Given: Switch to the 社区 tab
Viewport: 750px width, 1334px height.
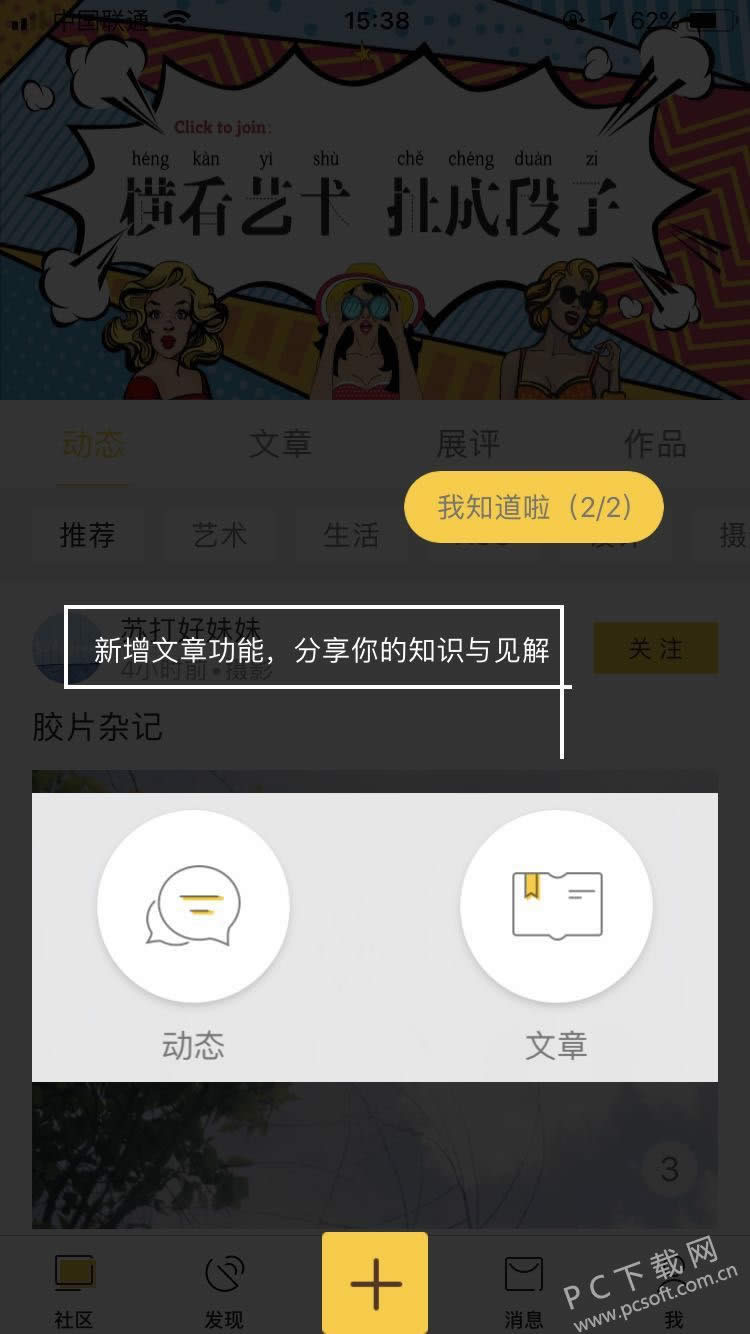Looking at the screenshot, I should 74,1290.
